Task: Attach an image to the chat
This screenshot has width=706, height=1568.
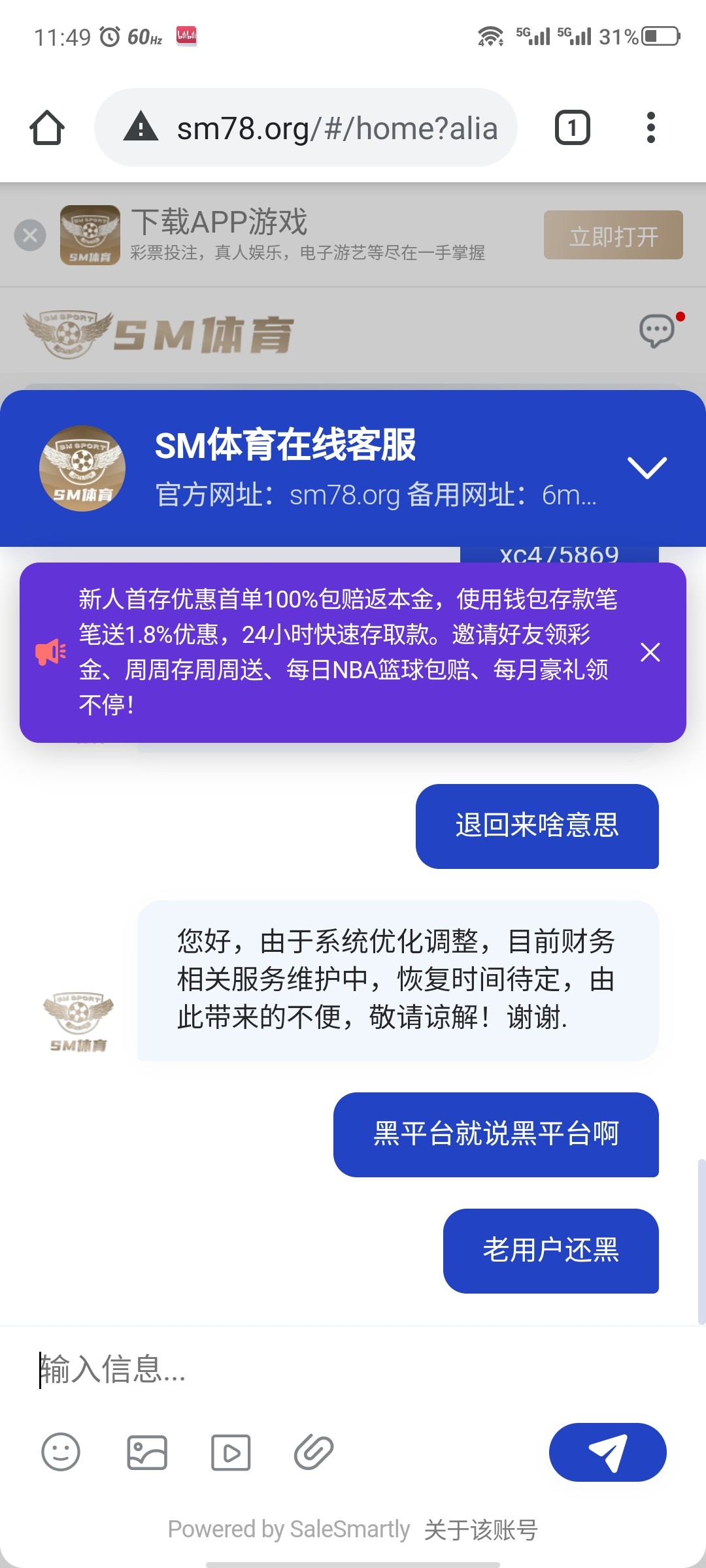Action: tap(147, 1452)
